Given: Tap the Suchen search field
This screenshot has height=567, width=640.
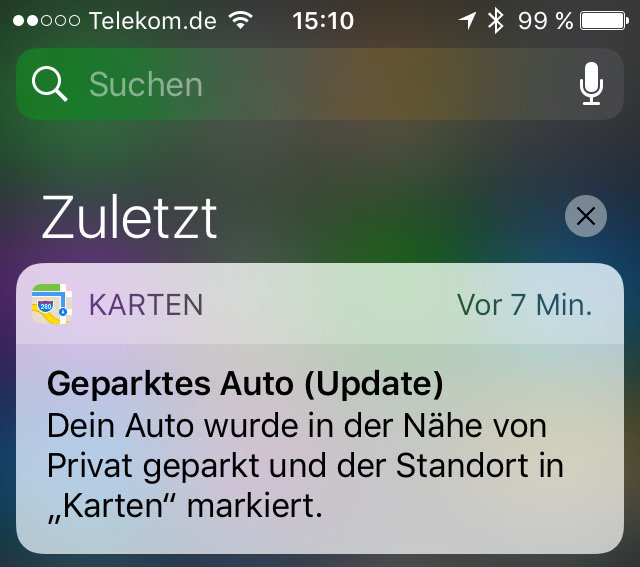Looking at the screenshot, I should click(x=300, y=84).
